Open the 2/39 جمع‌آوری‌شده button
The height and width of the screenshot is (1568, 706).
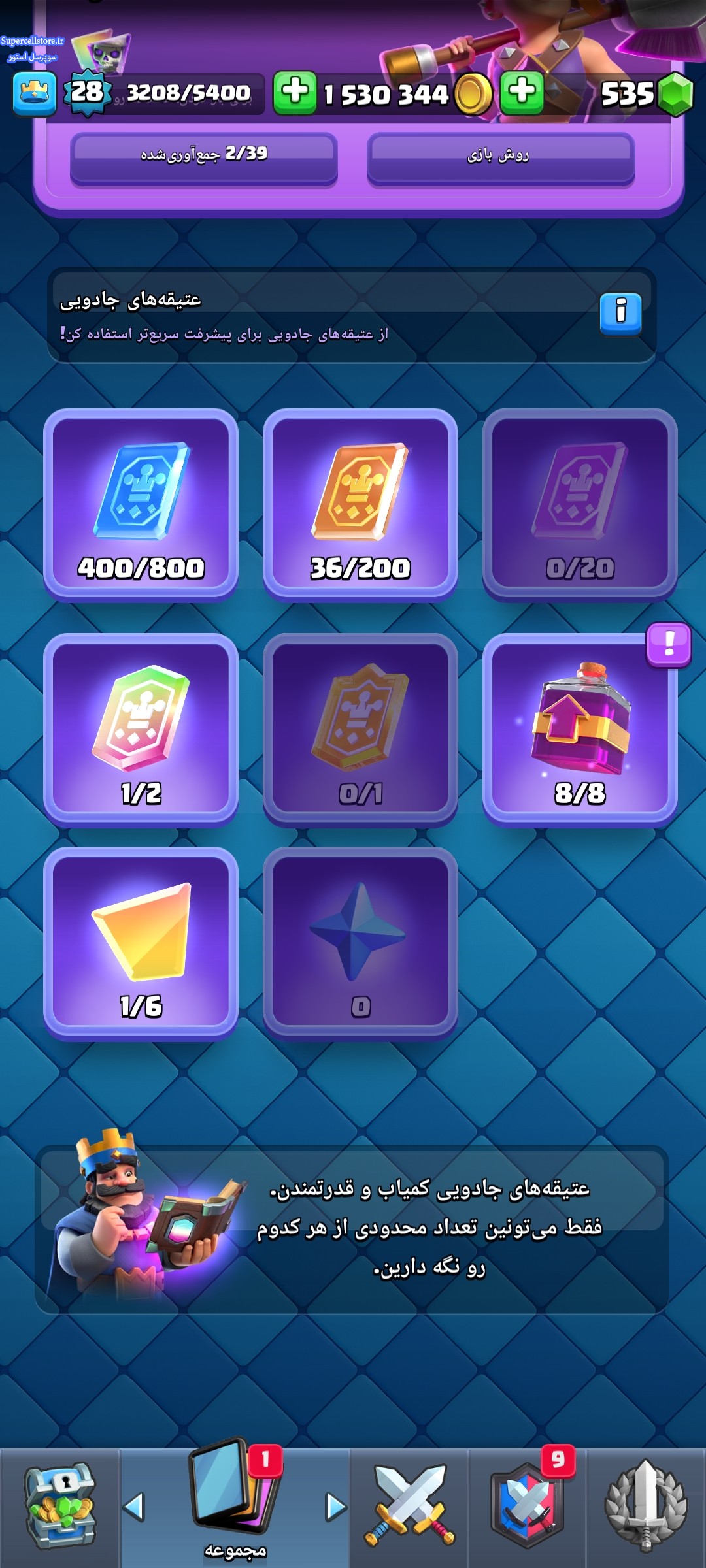[204, 157]
